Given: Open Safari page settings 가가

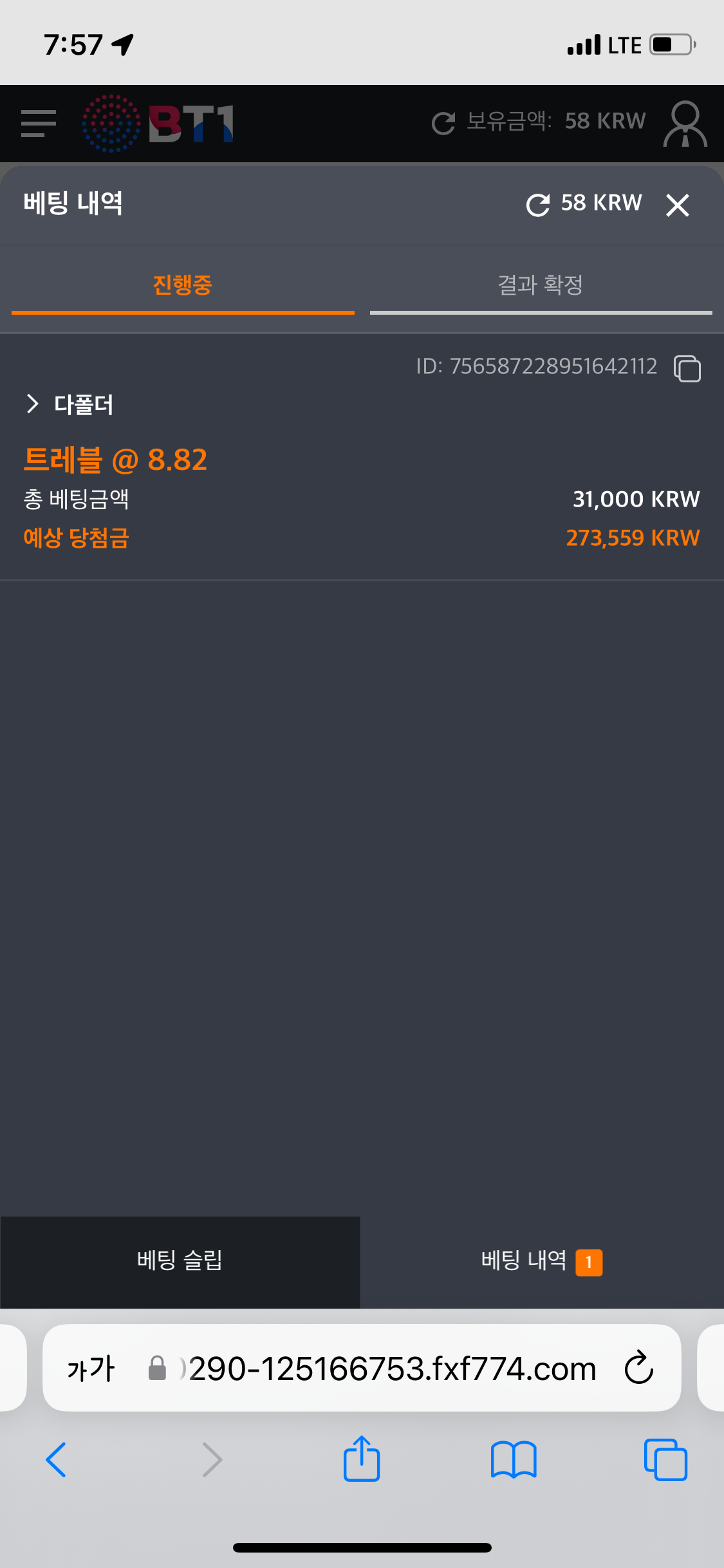Looking at the screenshot, I should (x=91, y=1368).
